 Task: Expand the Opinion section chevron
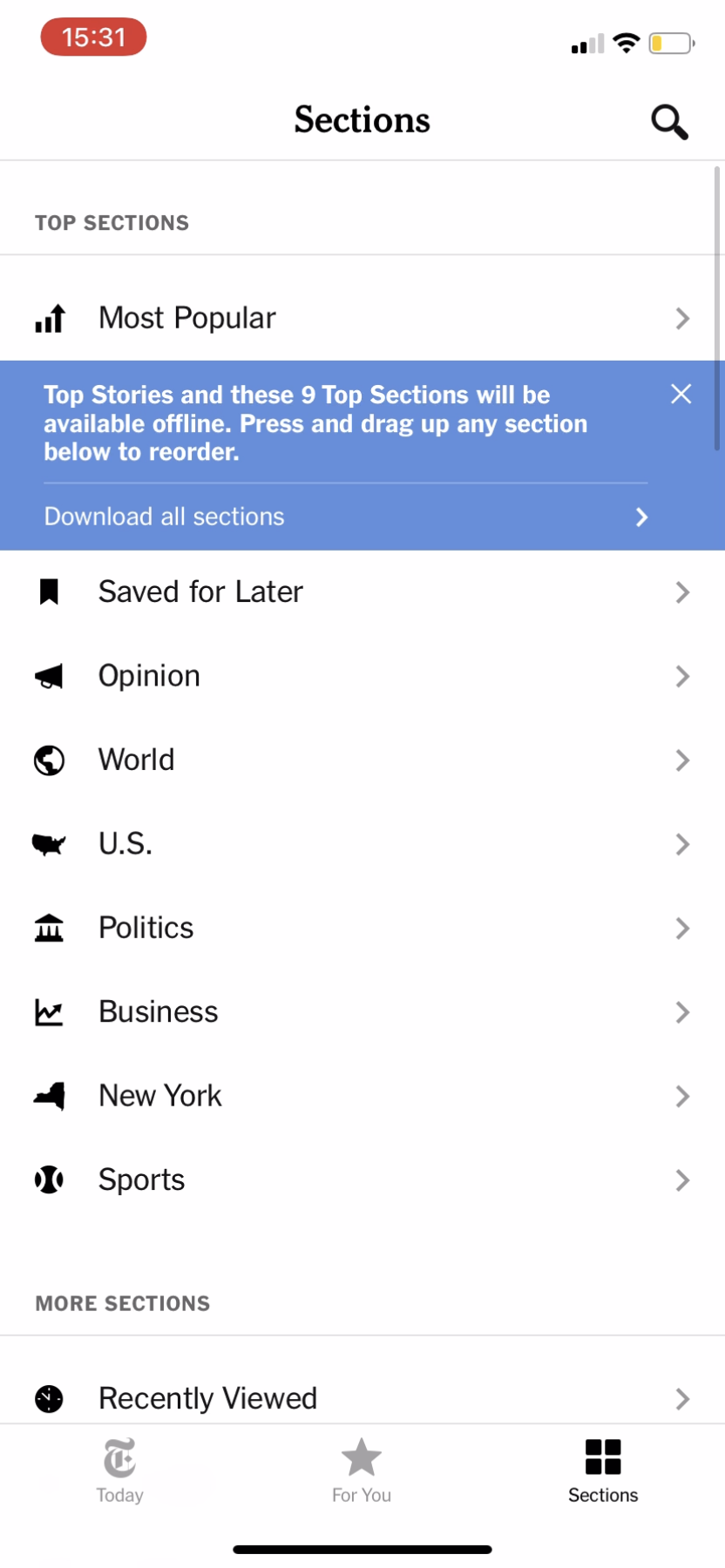[x=682, y=676]
